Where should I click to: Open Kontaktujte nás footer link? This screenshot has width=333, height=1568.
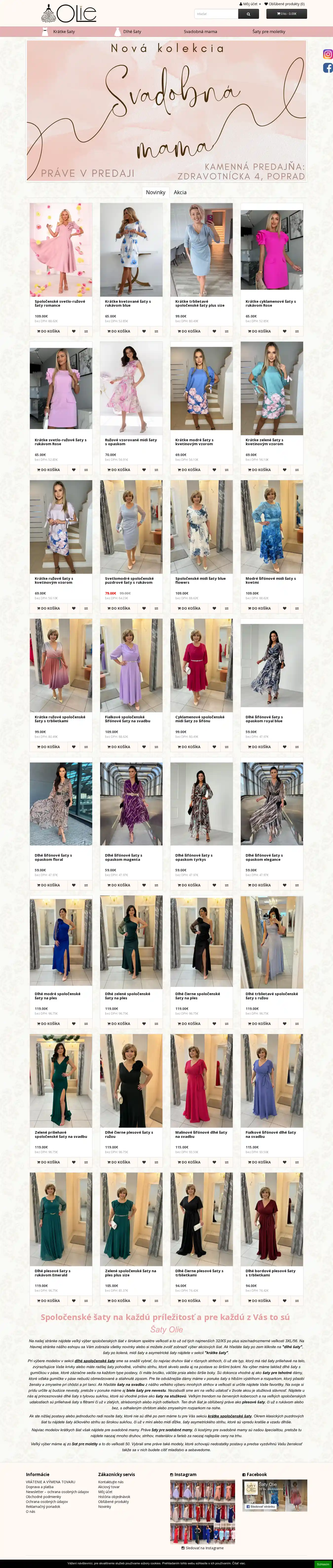coord(111,1481)
